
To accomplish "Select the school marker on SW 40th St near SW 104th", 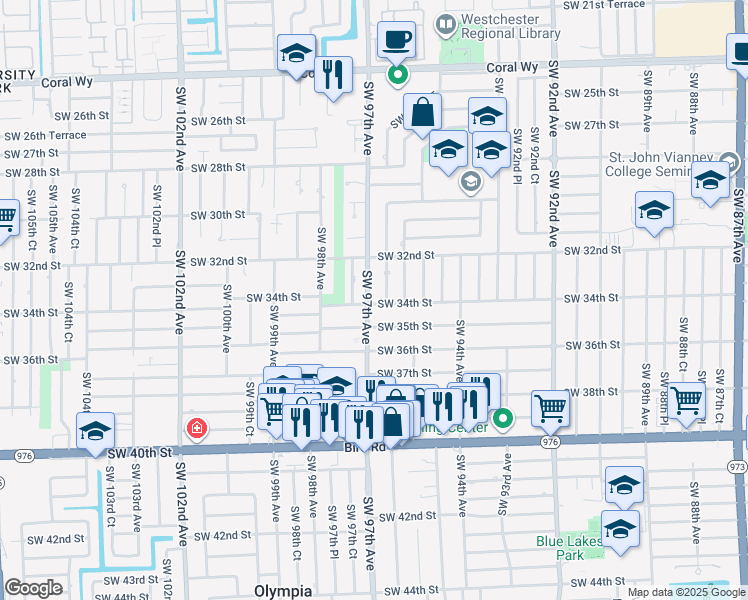I will (x=95, y=434).
